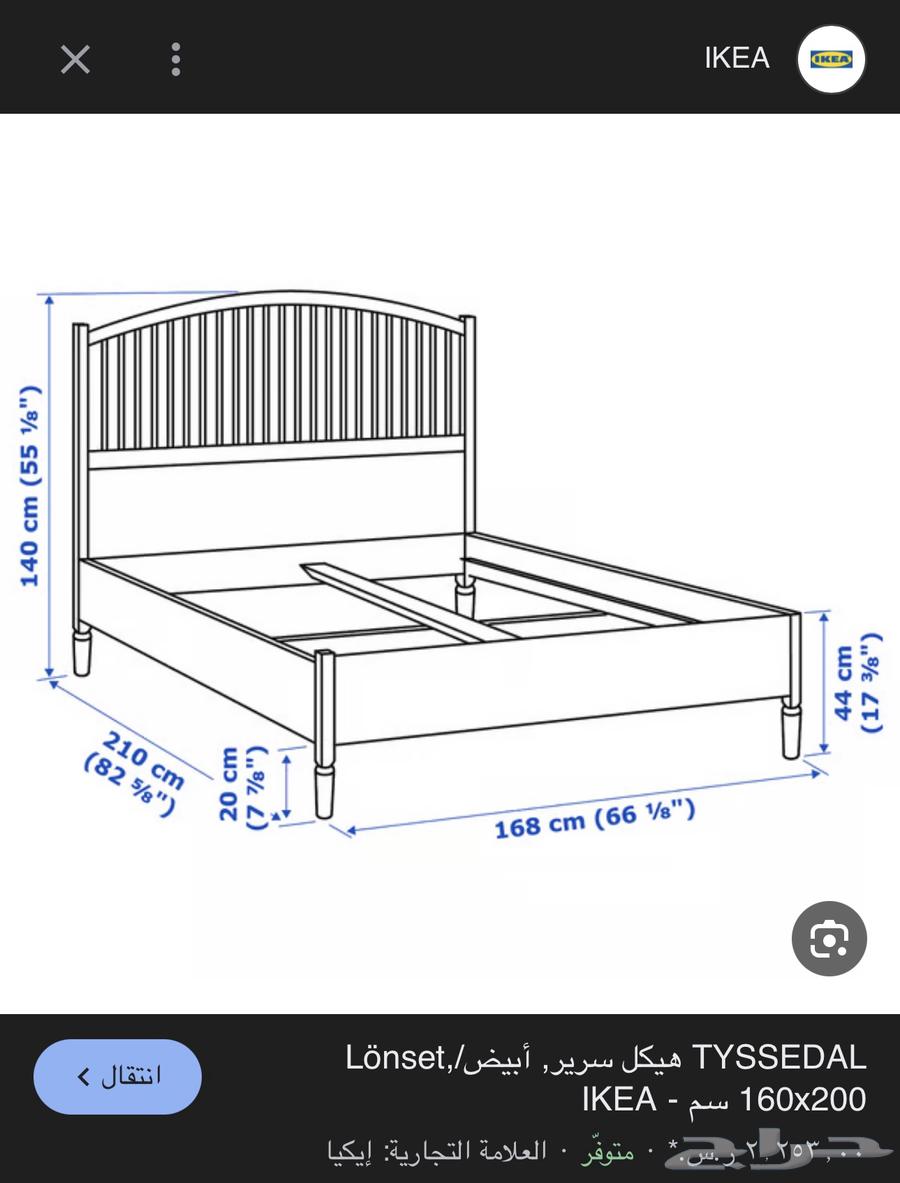The image size is (900, 1183).
Task: Open the three-dot overflow menu
Action: pos(176,59)
